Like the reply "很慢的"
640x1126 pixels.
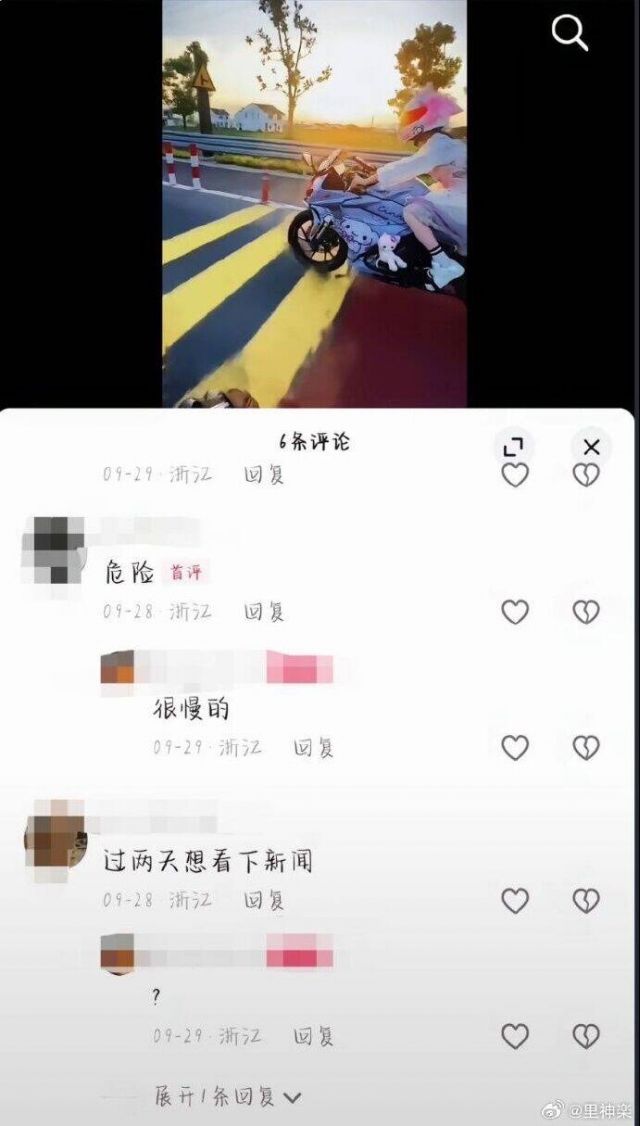click(515, 747)
